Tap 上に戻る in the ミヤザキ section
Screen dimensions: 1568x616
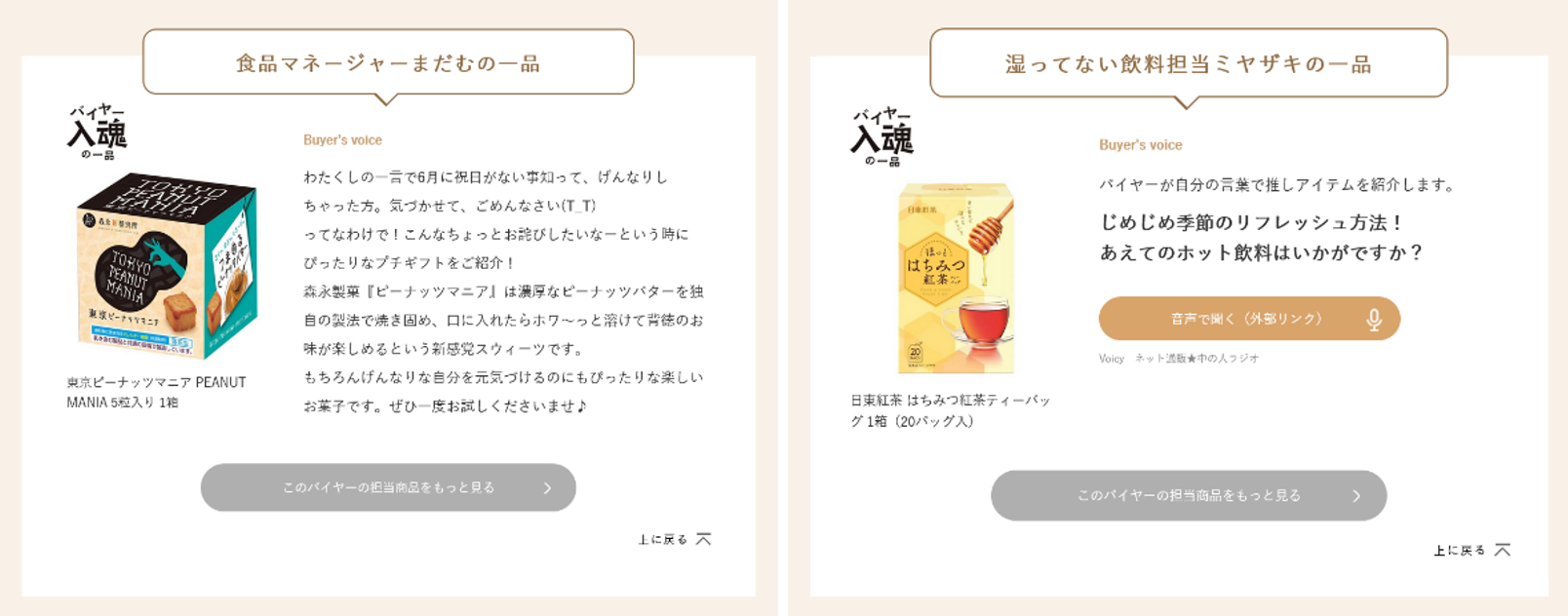click(x=1471, y=551)
